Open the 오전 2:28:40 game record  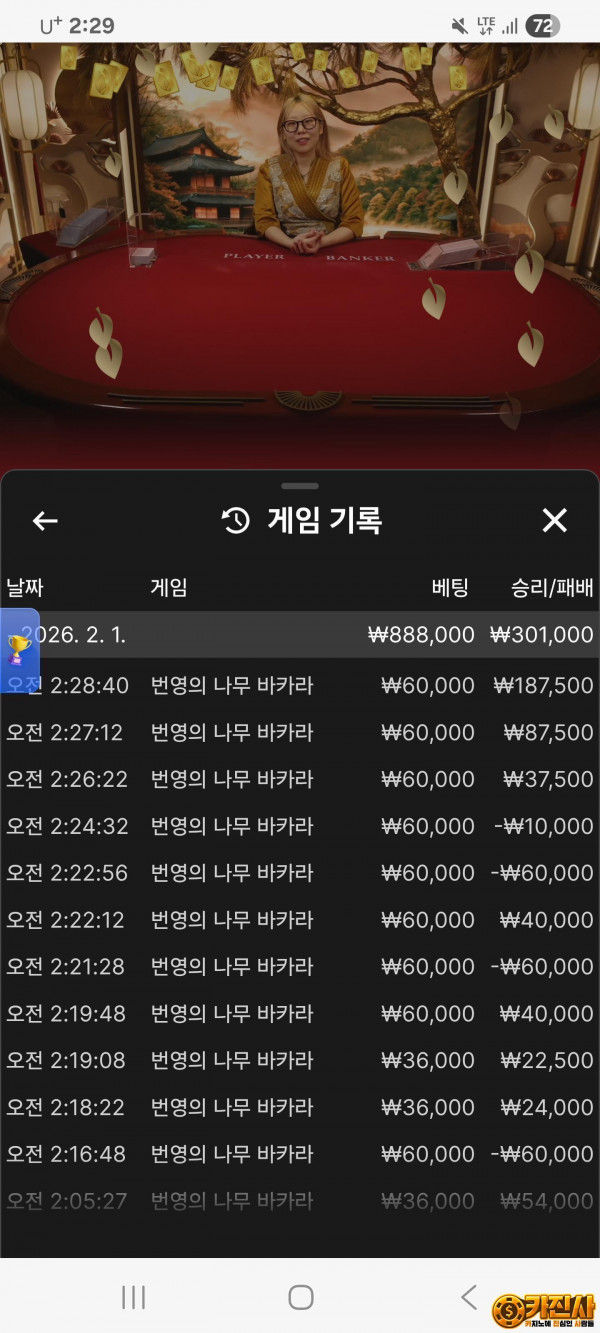point(300,686)
